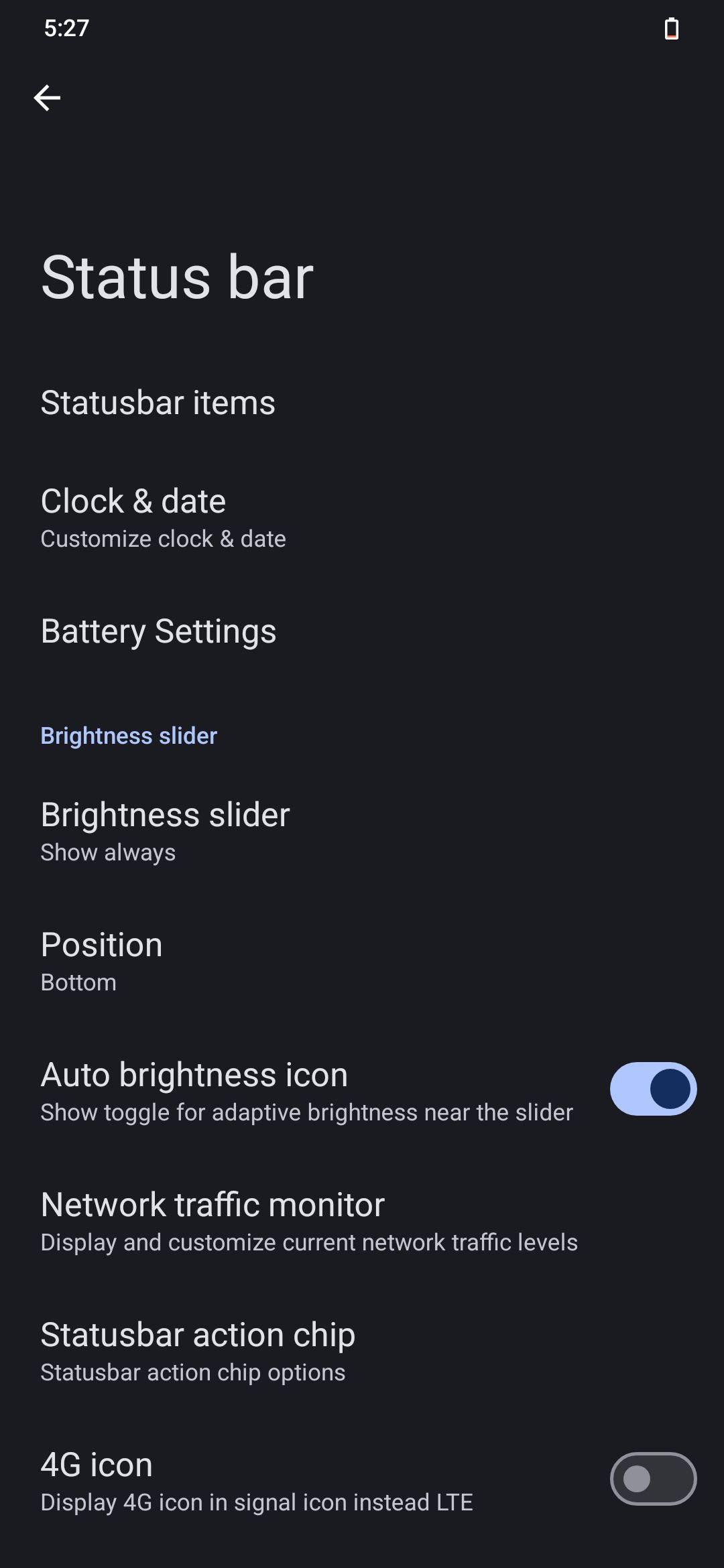Go back using the top-left arrow
Image resolution: width=724 pixels, height=1568 pixels.
point(47,98)
